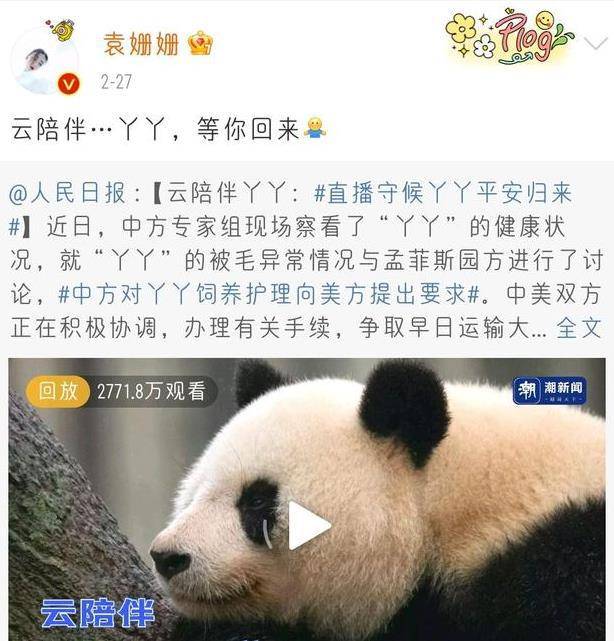This screenshot has width=614, height=641.
Task: Expand the post options chevron
Action: [597, 44]
